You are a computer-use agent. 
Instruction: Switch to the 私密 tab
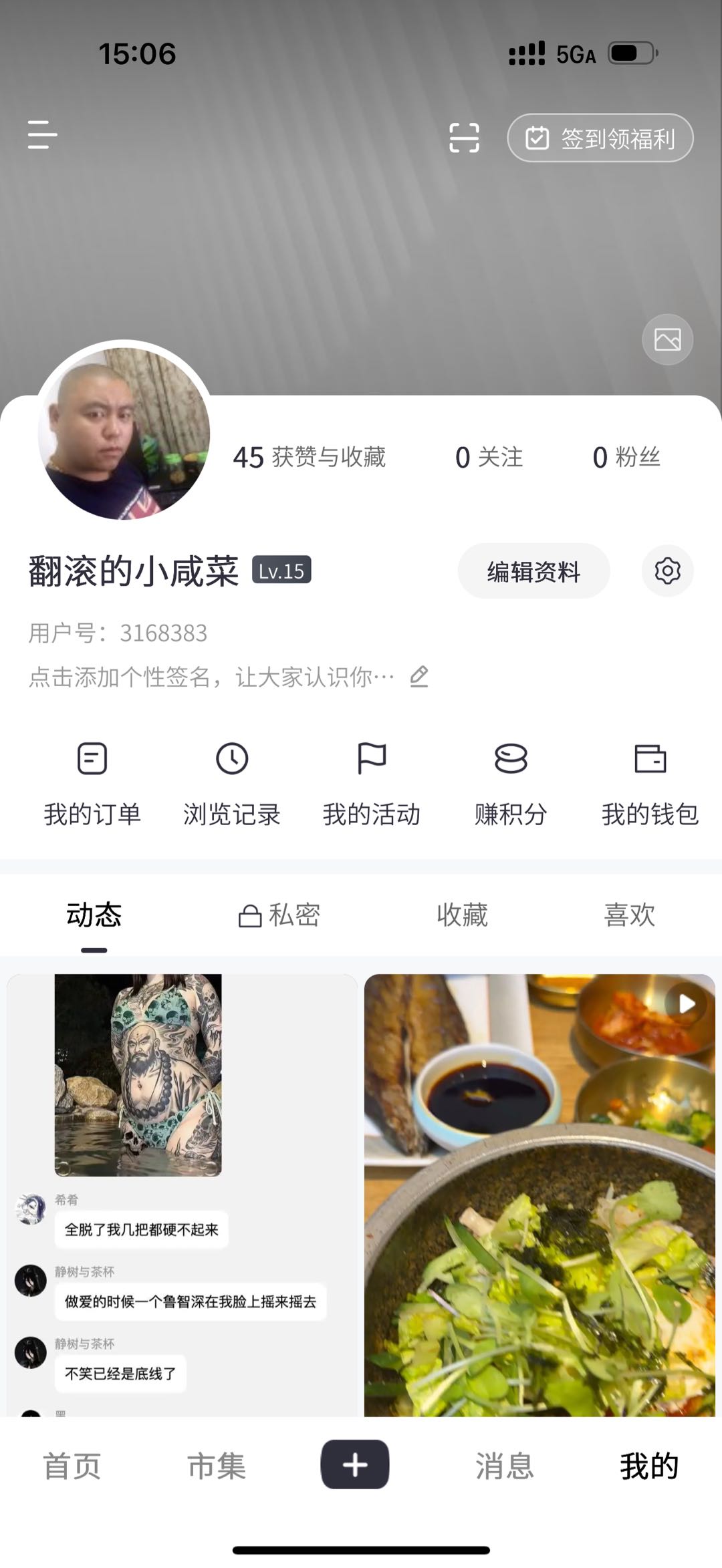(279, 915)
